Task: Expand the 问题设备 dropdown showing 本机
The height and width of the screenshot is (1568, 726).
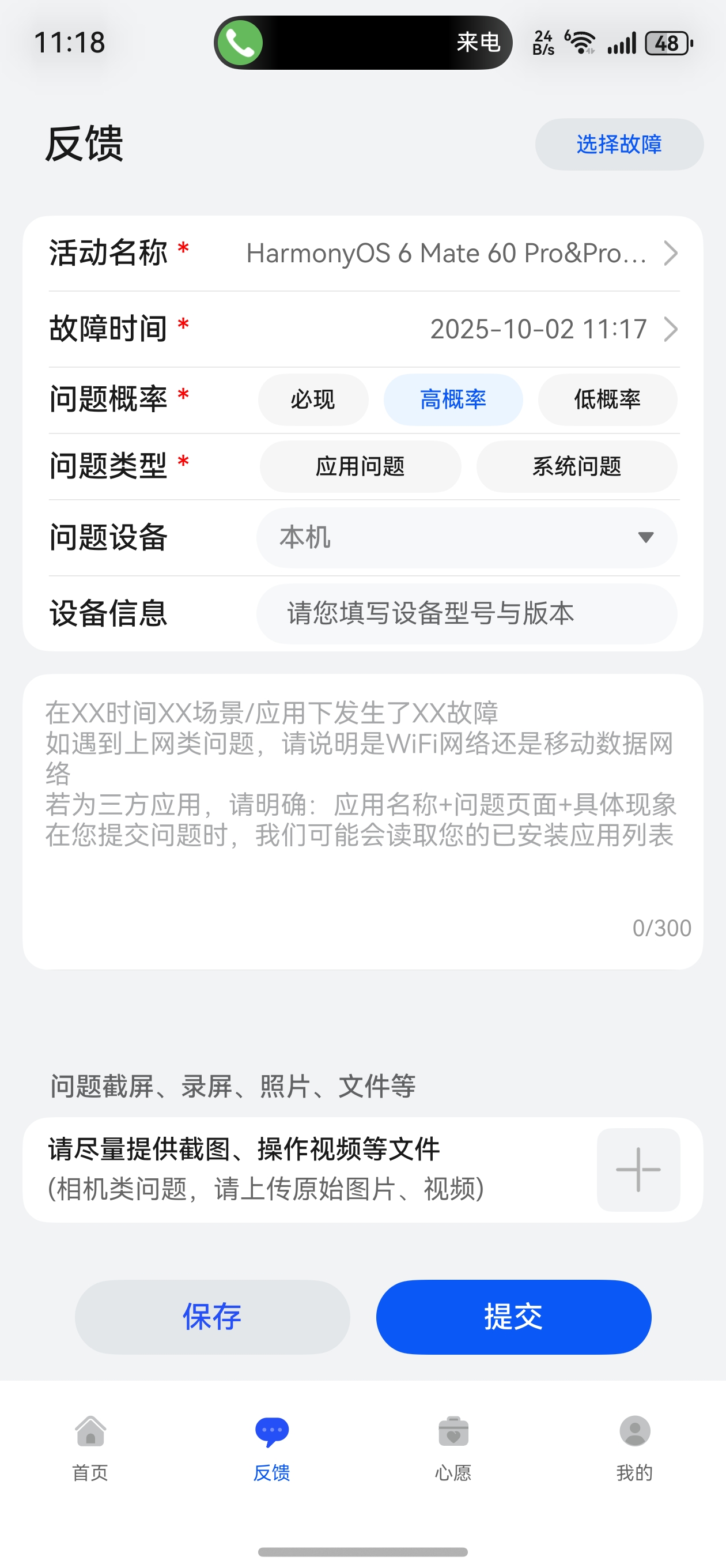Action: click(466, 537)
